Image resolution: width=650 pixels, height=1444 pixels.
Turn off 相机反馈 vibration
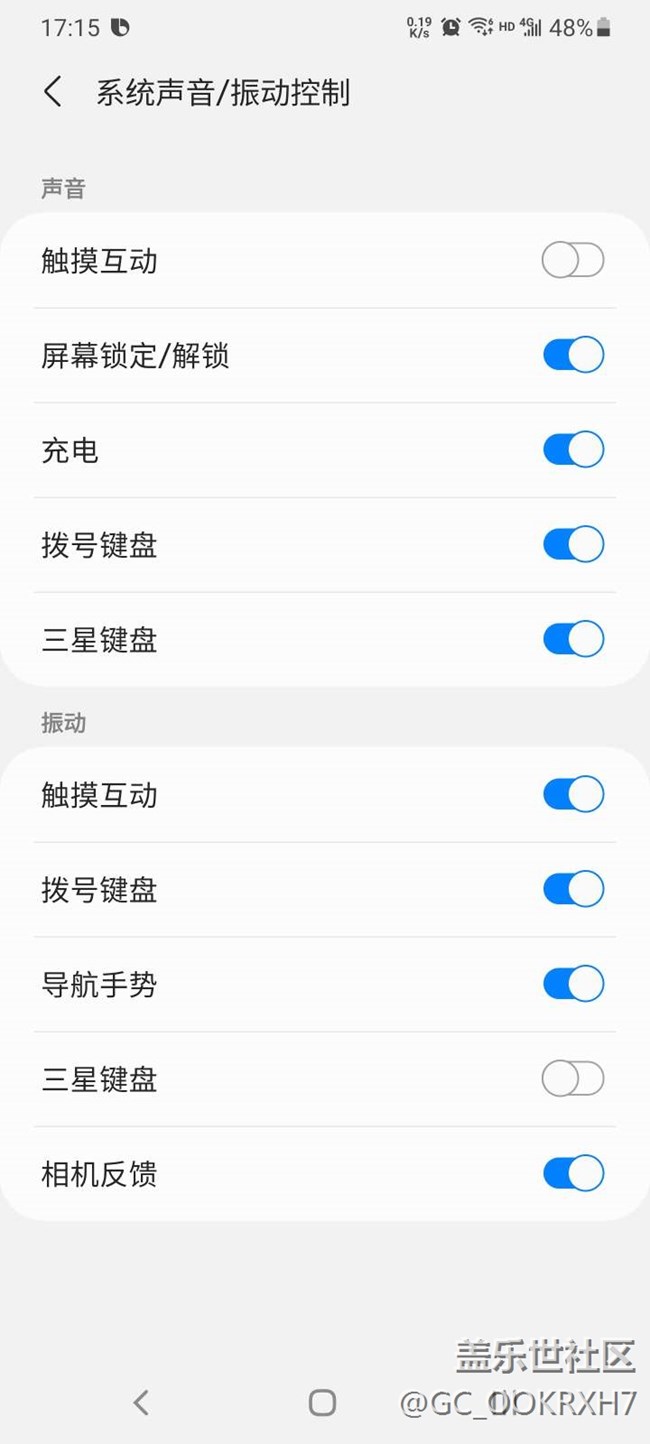(573, 1173)
